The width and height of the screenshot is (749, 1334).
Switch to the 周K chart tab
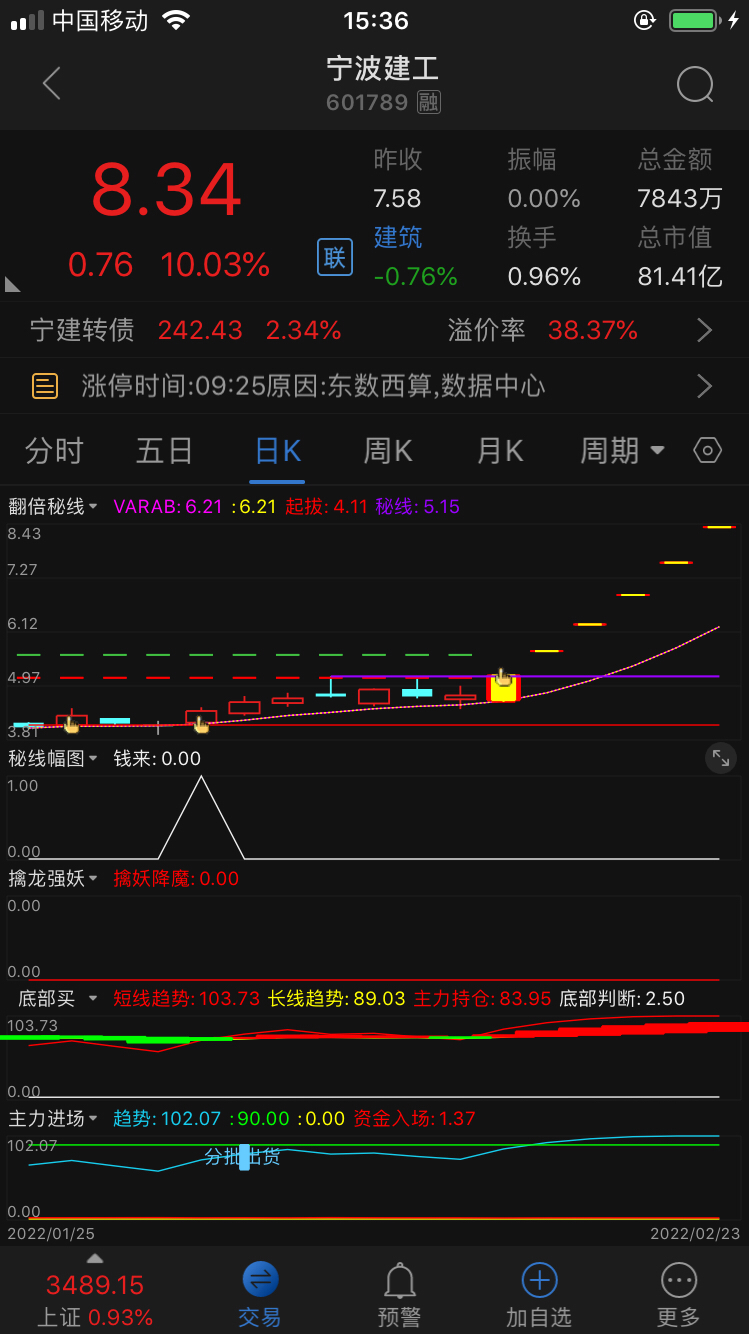click(388, 451)
